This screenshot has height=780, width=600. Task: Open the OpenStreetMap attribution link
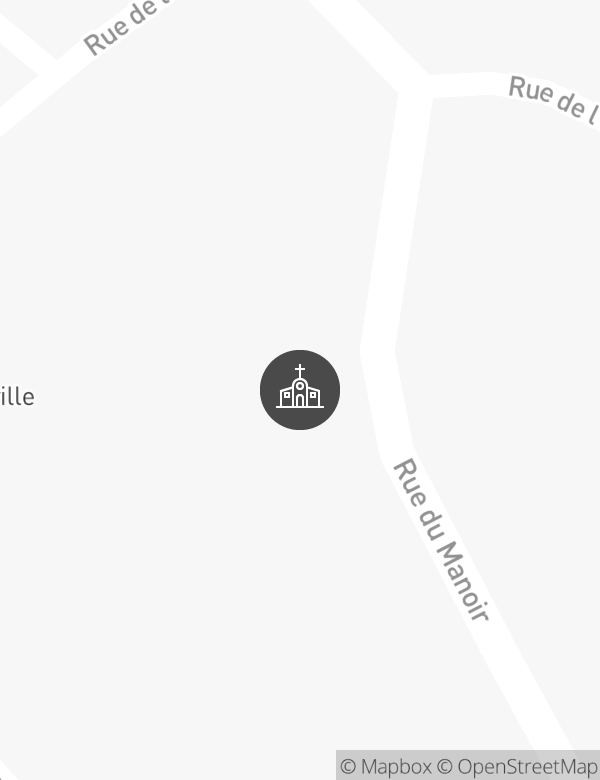tap(518, 767)
